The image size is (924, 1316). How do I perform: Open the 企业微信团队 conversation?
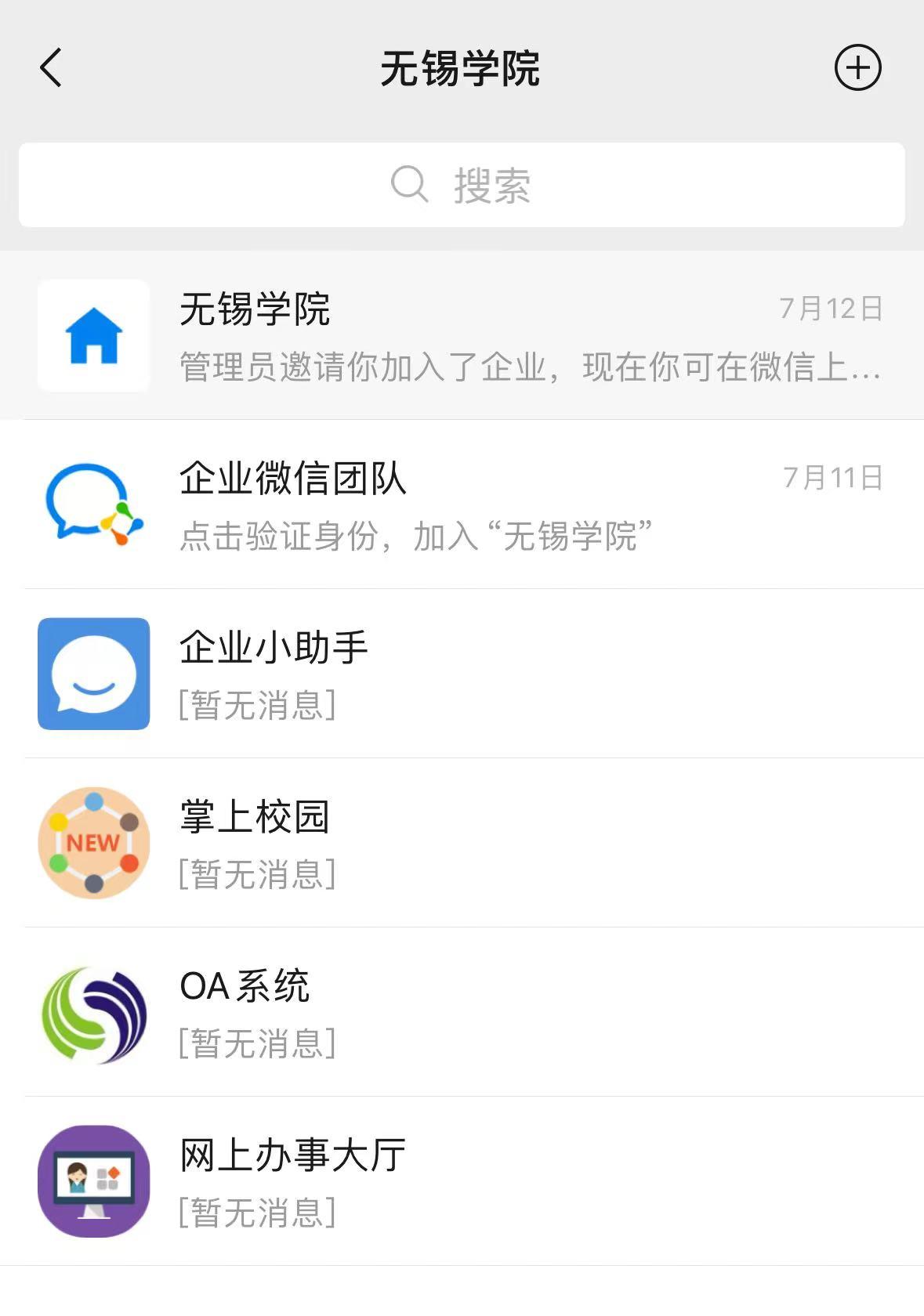pos(462,504)
